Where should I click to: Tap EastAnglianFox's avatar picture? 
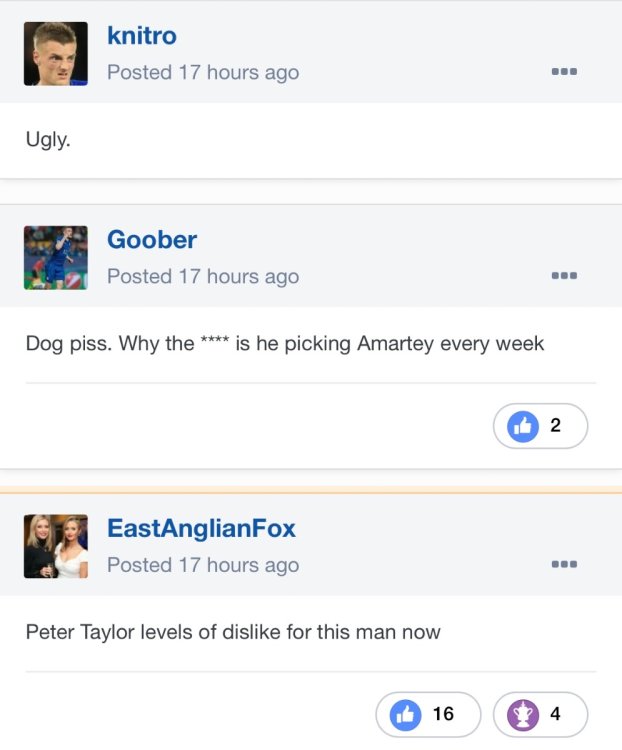click(56, 546)
